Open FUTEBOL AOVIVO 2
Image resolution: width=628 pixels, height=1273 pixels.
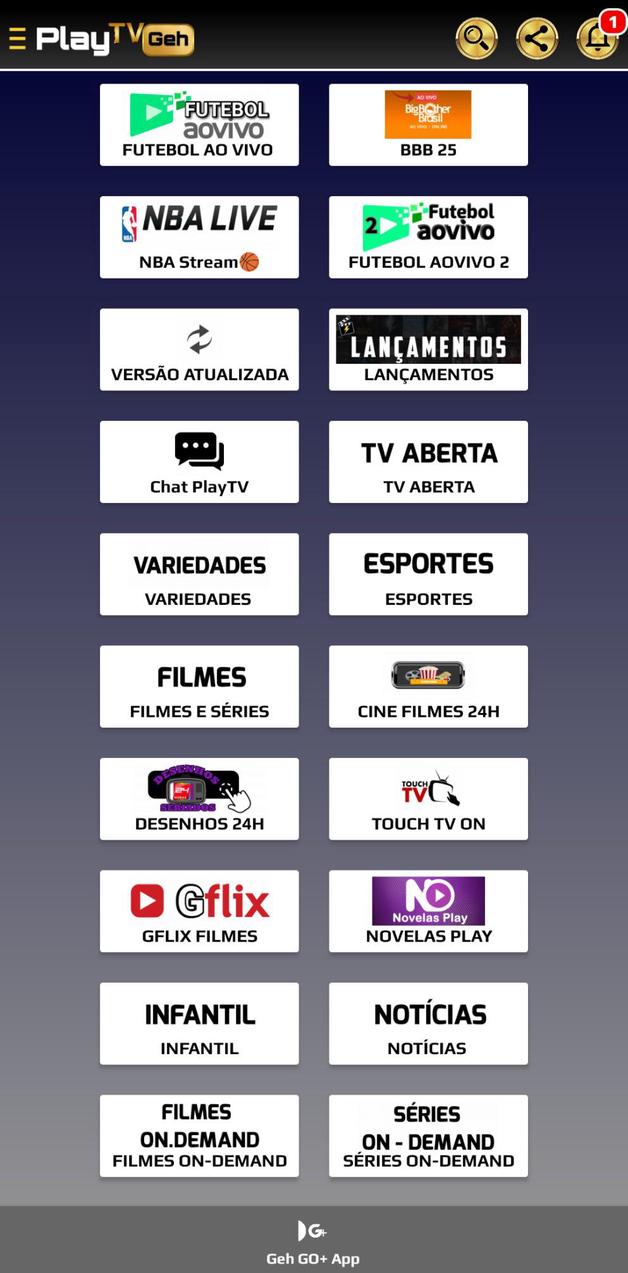(428, 237)
